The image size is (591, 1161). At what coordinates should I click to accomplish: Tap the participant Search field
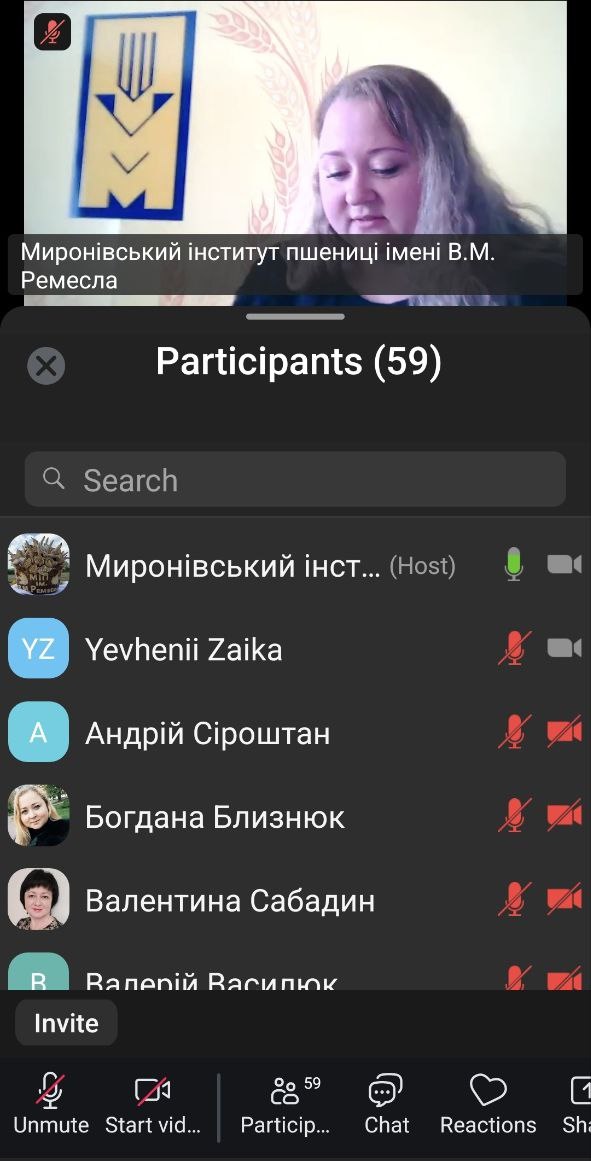[296, 480]
